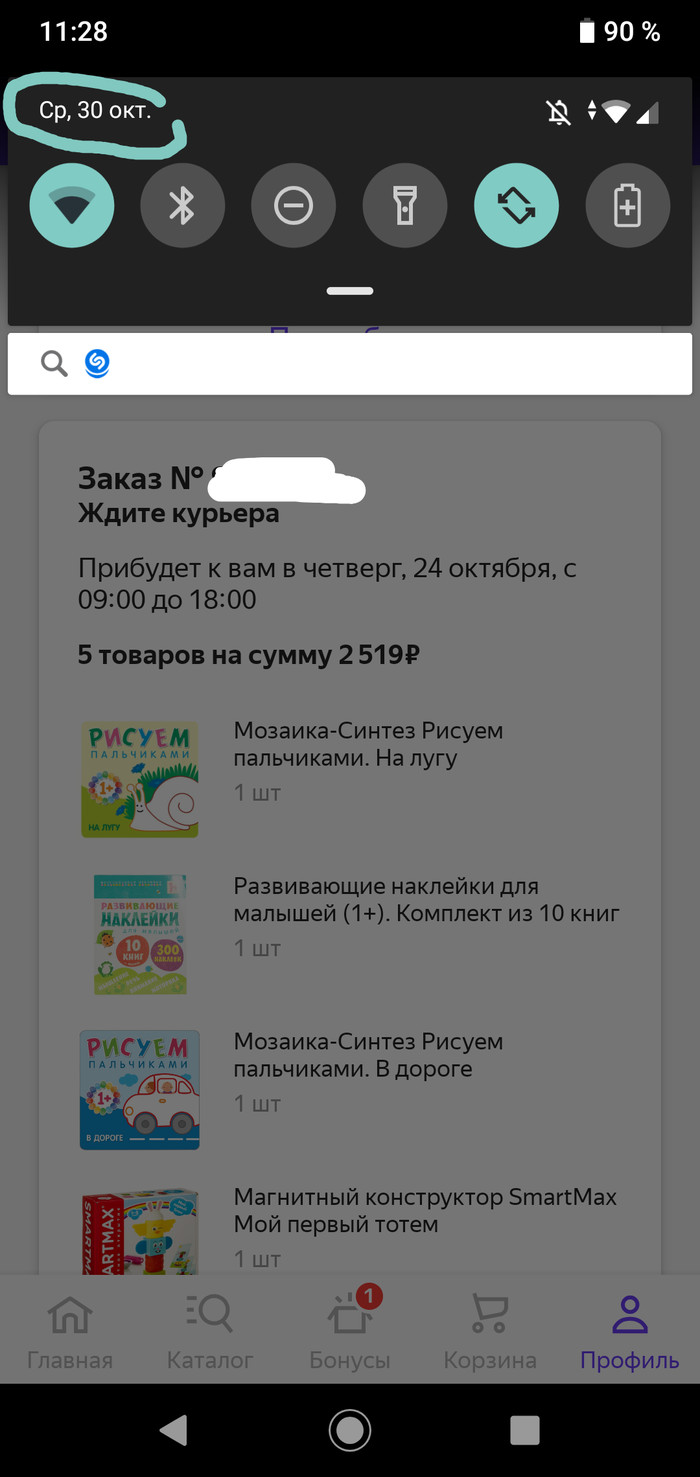The width and height of the screenshot is (700, 1477).
Task: Tap the search magnifier icon
Action: pos(54,364)
